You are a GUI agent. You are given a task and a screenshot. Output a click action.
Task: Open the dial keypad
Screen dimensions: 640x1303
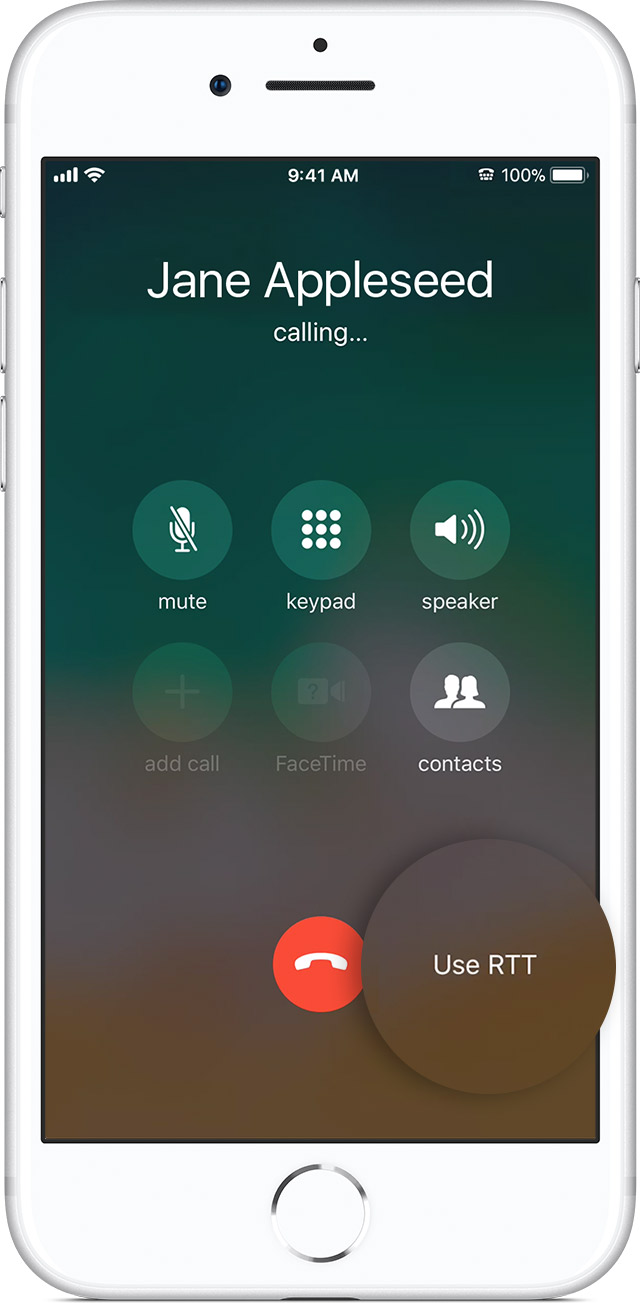321,530
